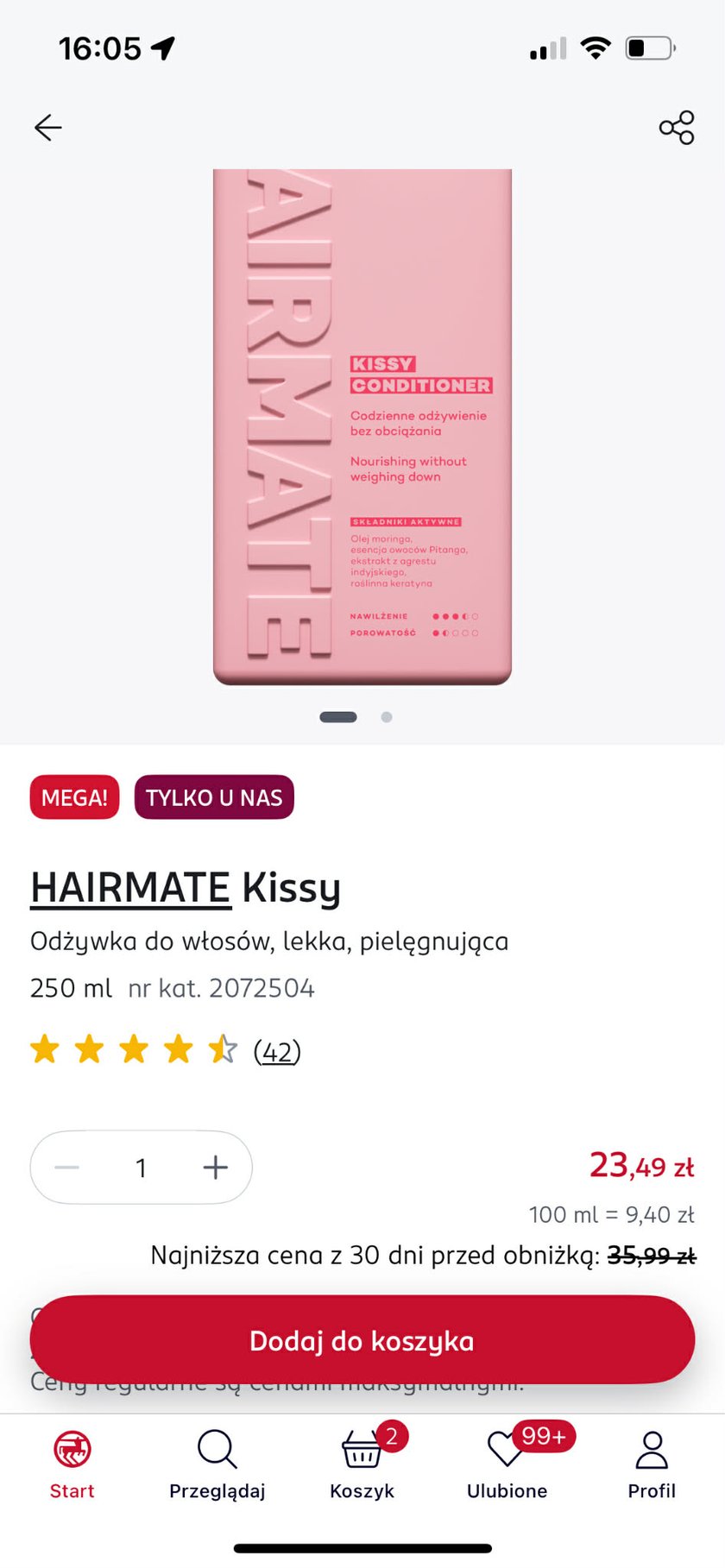Open the share options for this product
The height and width of the screenshot is (1568, 725).
tap(678, 127)
